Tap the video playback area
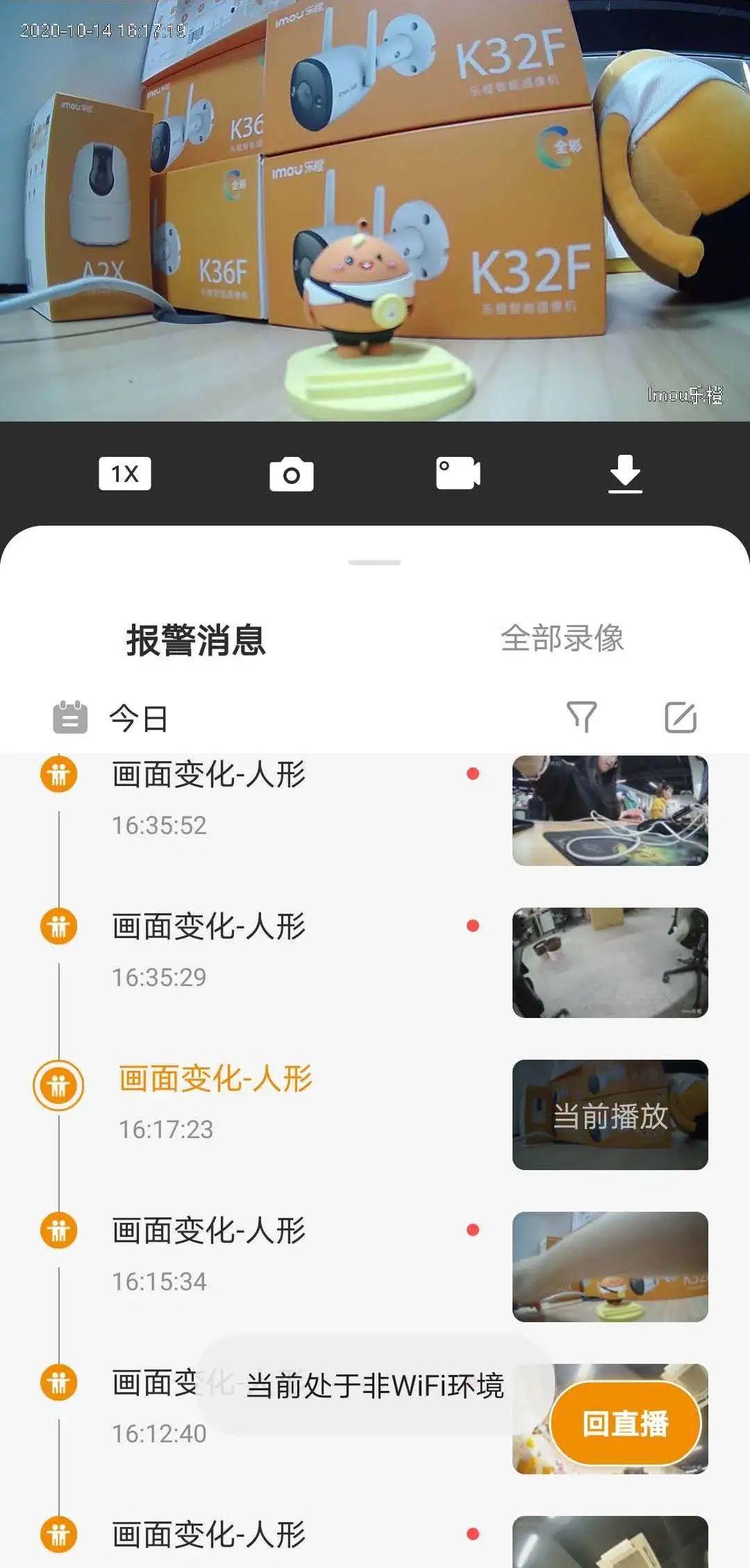This screenshot has width=750, height=1568. click(375, 210)
